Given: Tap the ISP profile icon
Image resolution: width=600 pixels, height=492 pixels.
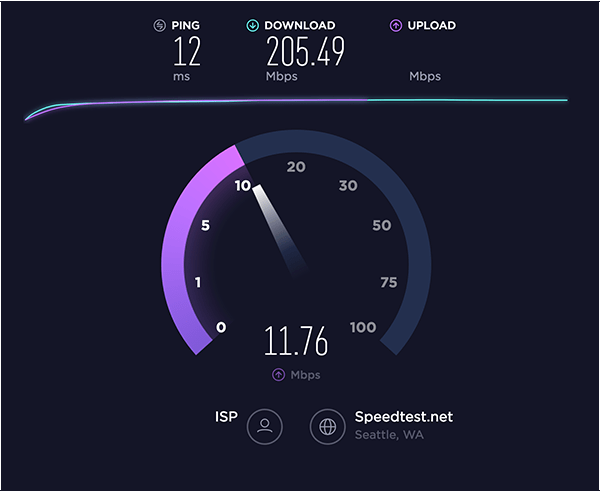Looking at the screenshot, I should pos(265,425).
